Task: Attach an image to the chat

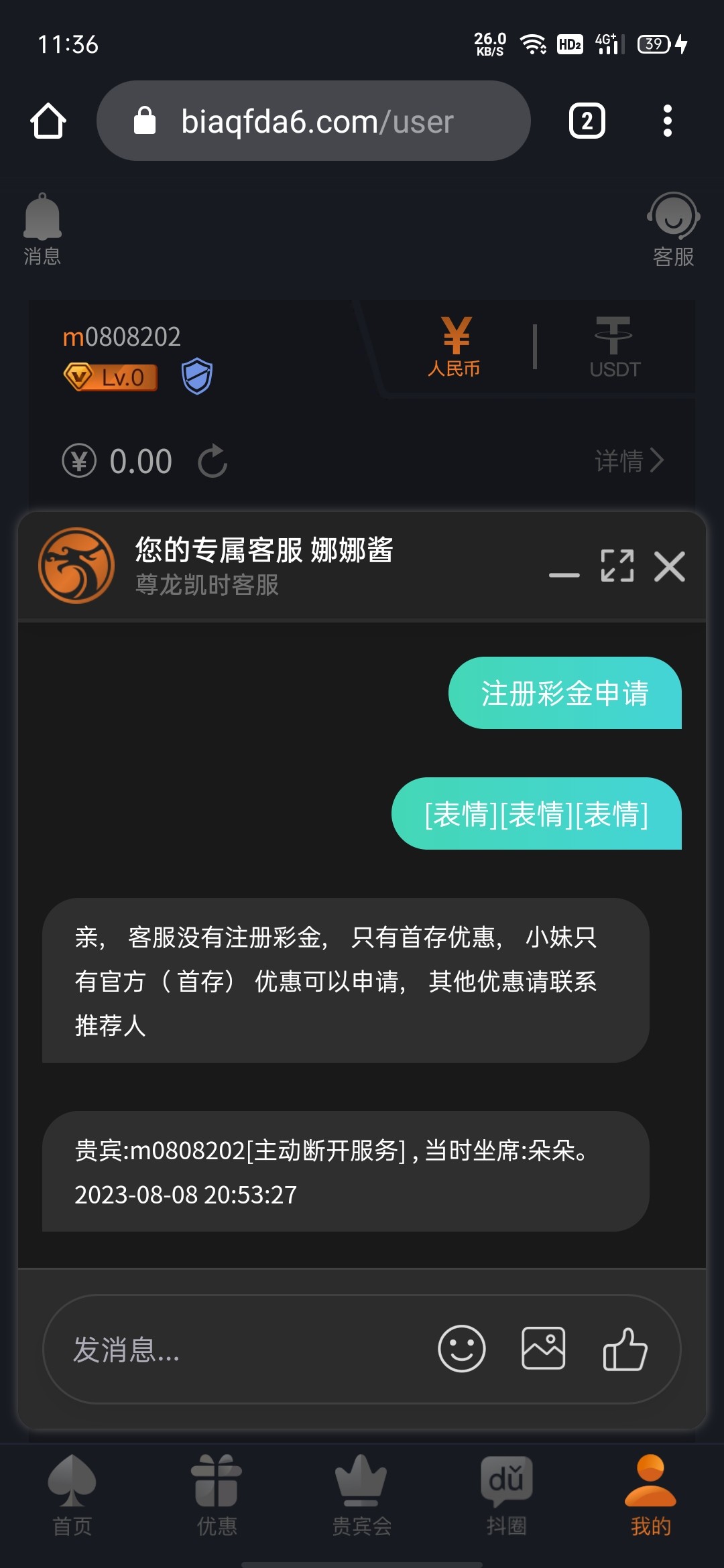Action: 543,1348
